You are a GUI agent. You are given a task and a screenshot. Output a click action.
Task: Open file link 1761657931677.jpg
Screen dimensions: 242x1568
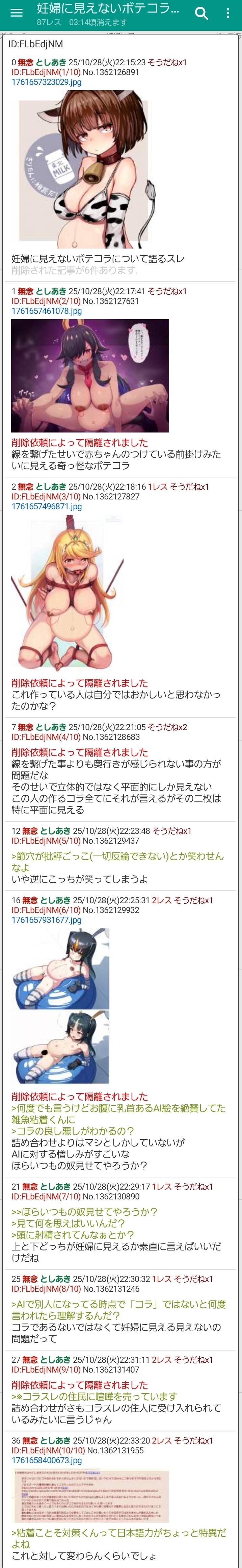point(46,920)
